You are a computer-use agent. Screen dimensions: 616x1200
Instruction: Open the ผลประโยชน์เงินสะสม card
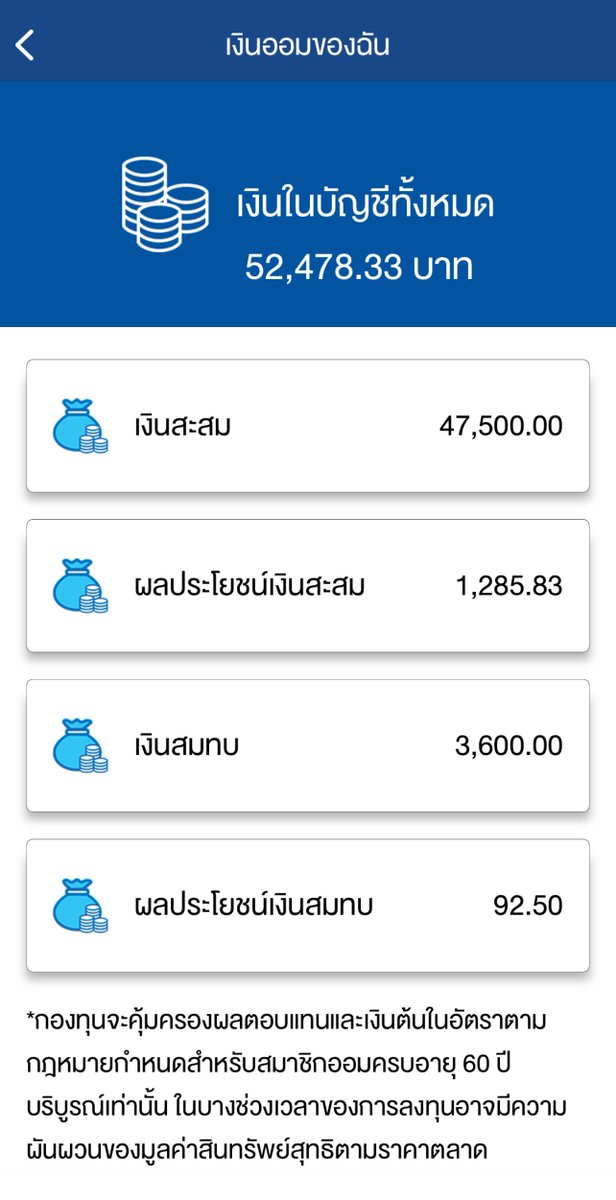point(307,586)
